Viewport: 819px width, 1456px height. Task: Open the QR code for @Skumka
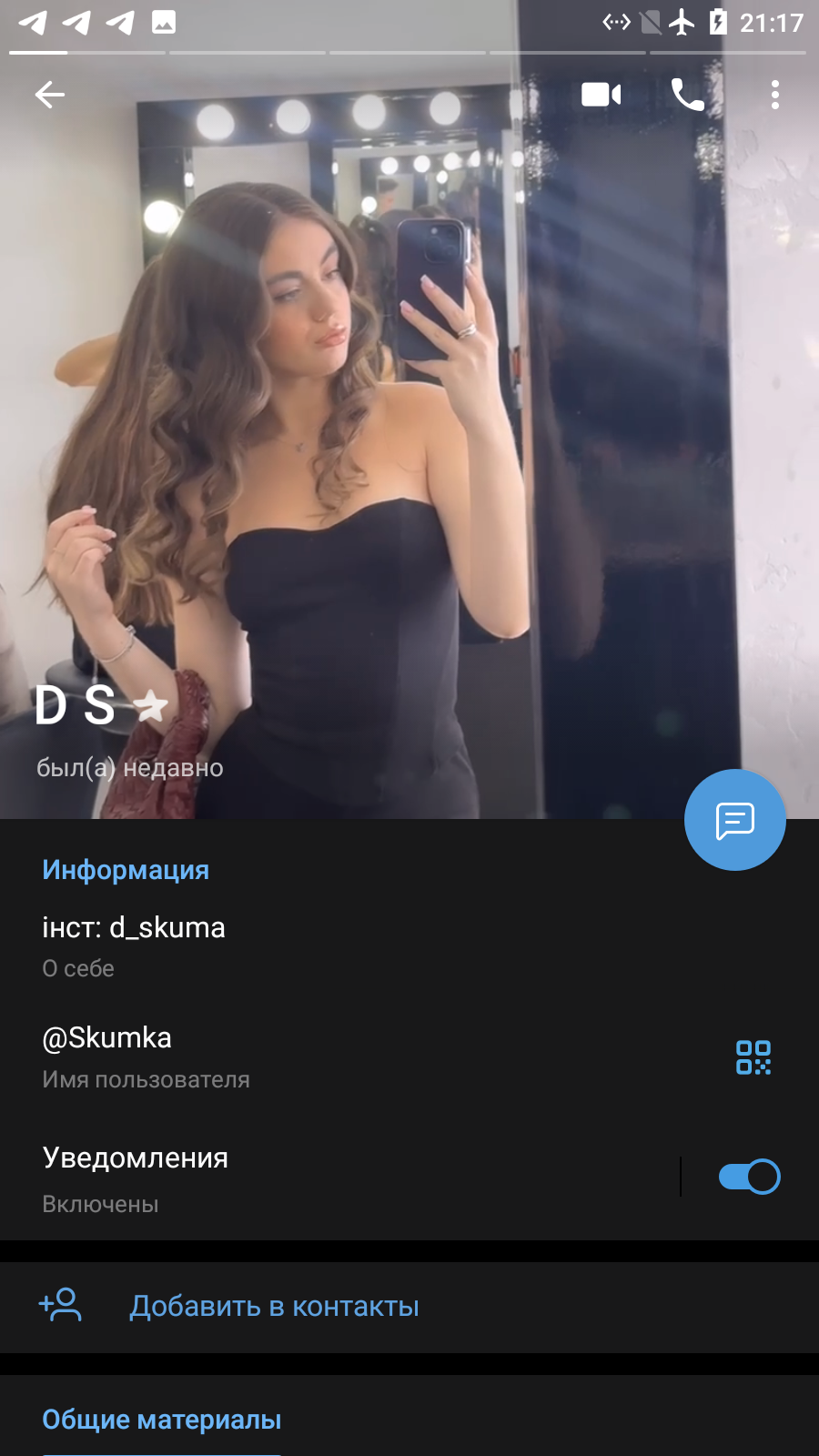753,1057
